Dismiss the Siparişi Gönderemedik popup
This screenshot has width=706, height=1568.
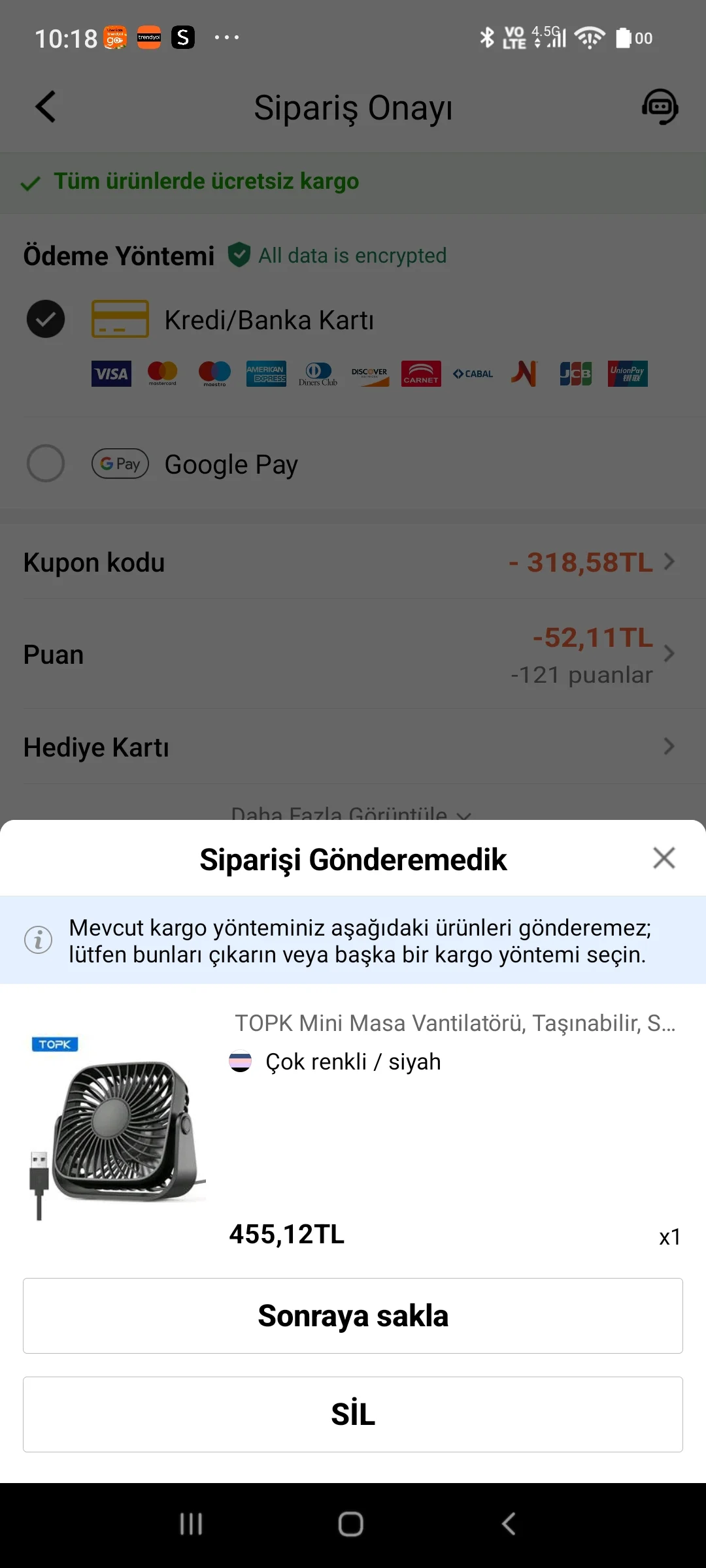pyautogui.click(x=664, y=858)
